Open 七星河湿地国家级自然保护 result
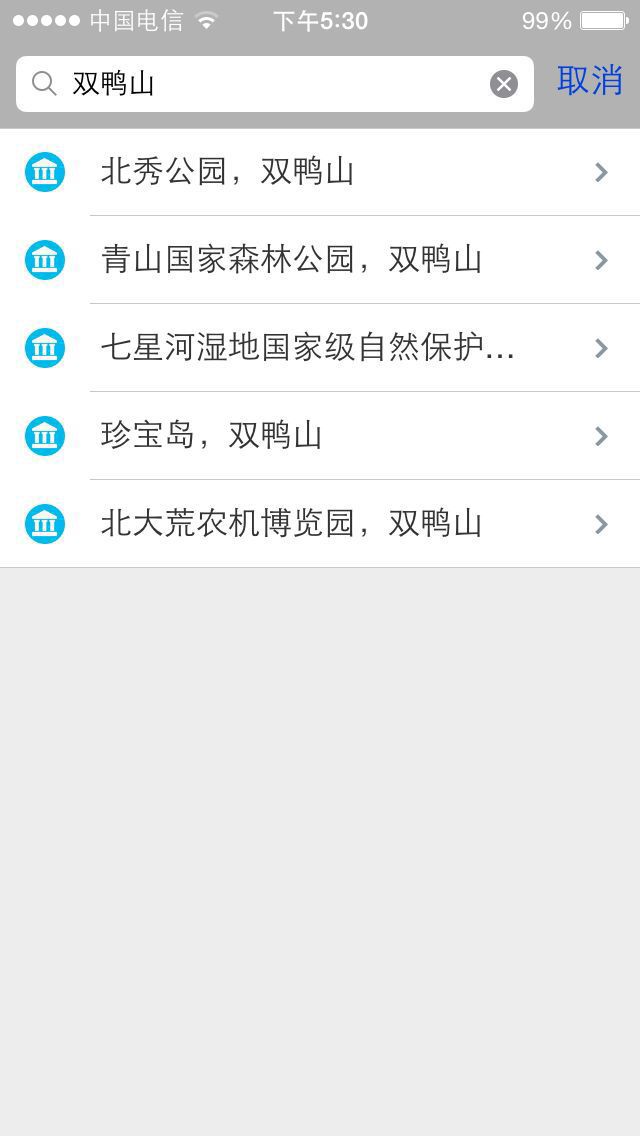 tap(320, 348)
